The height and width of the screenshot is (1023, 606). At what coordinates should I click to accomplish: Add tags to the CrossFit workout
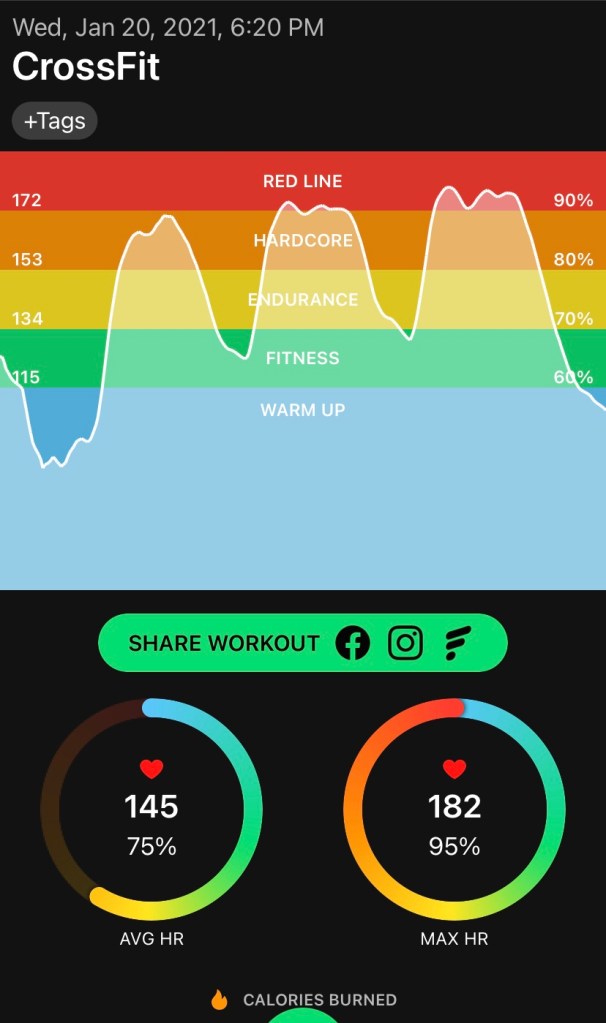click(x=54, y=122)
